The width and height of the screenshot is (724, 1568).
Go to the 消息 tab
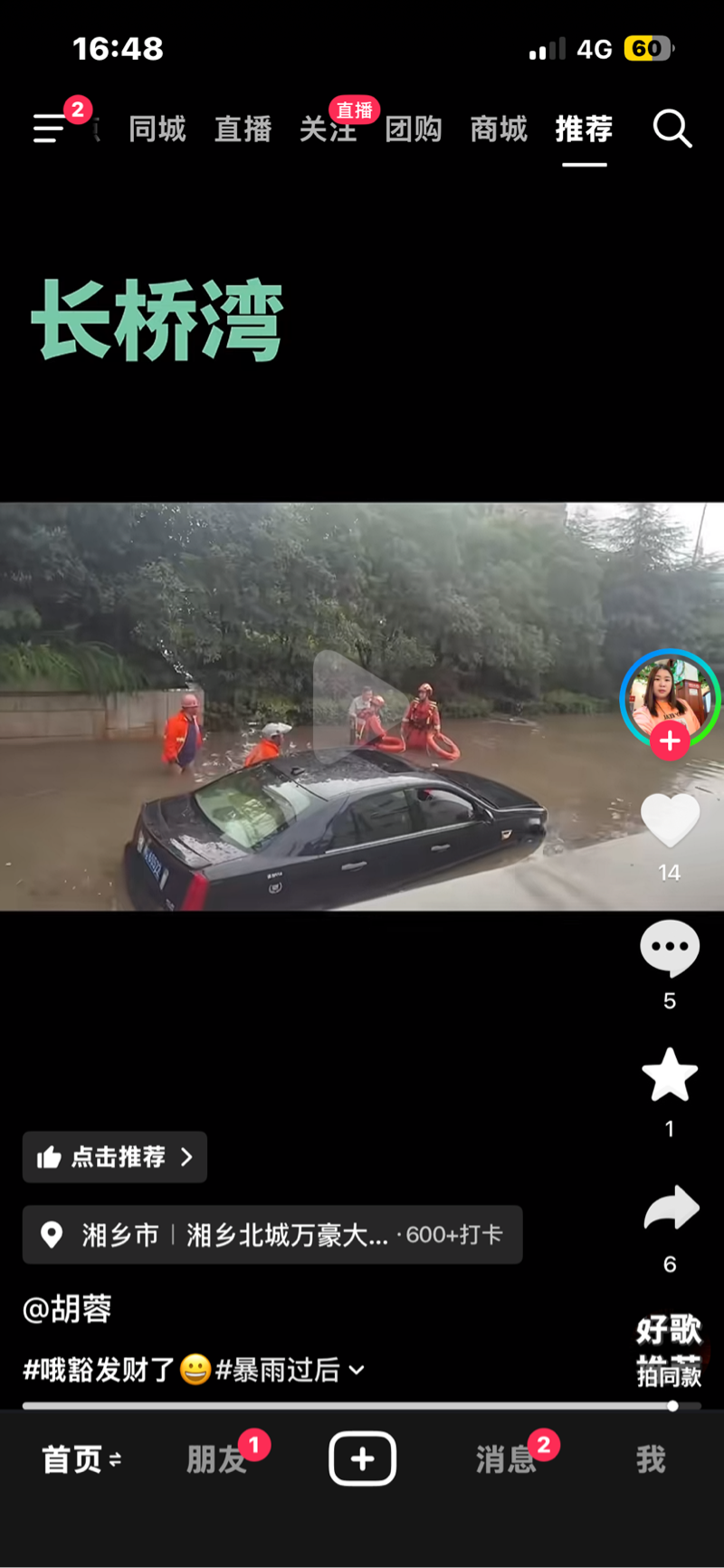coord(506,1459)
